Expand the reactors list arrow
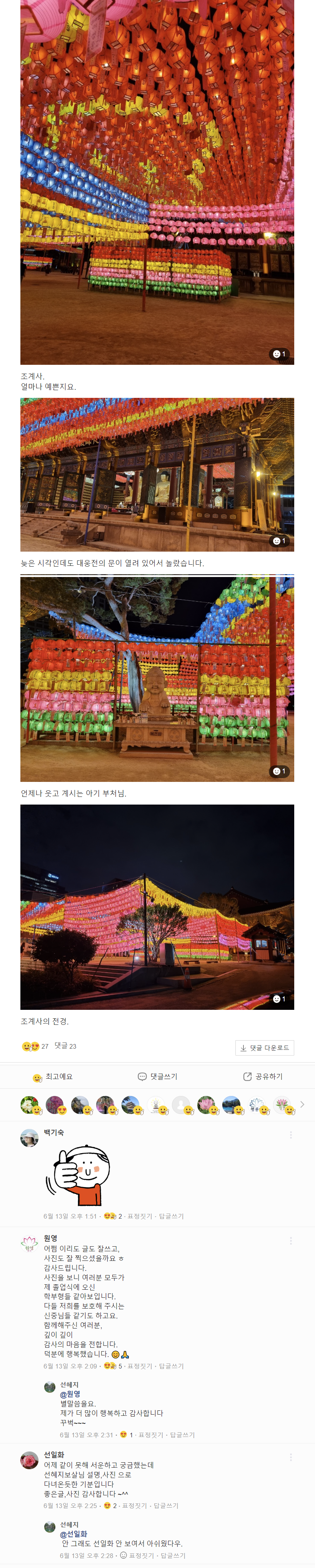Viewport: 315px width, 1568px height. [302, 1104]
